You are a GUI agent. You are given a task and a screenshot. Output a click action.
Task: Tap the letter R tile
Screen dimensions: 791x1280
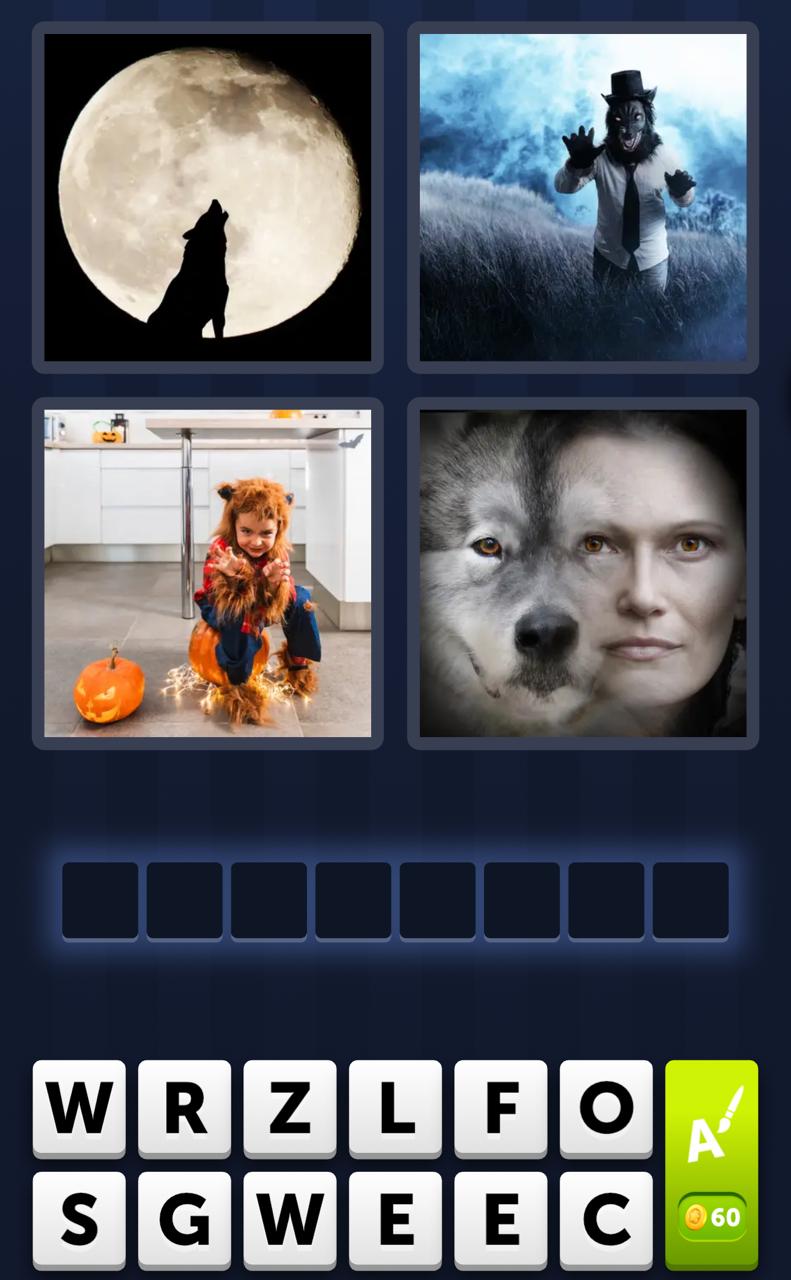pos(184,1108)
